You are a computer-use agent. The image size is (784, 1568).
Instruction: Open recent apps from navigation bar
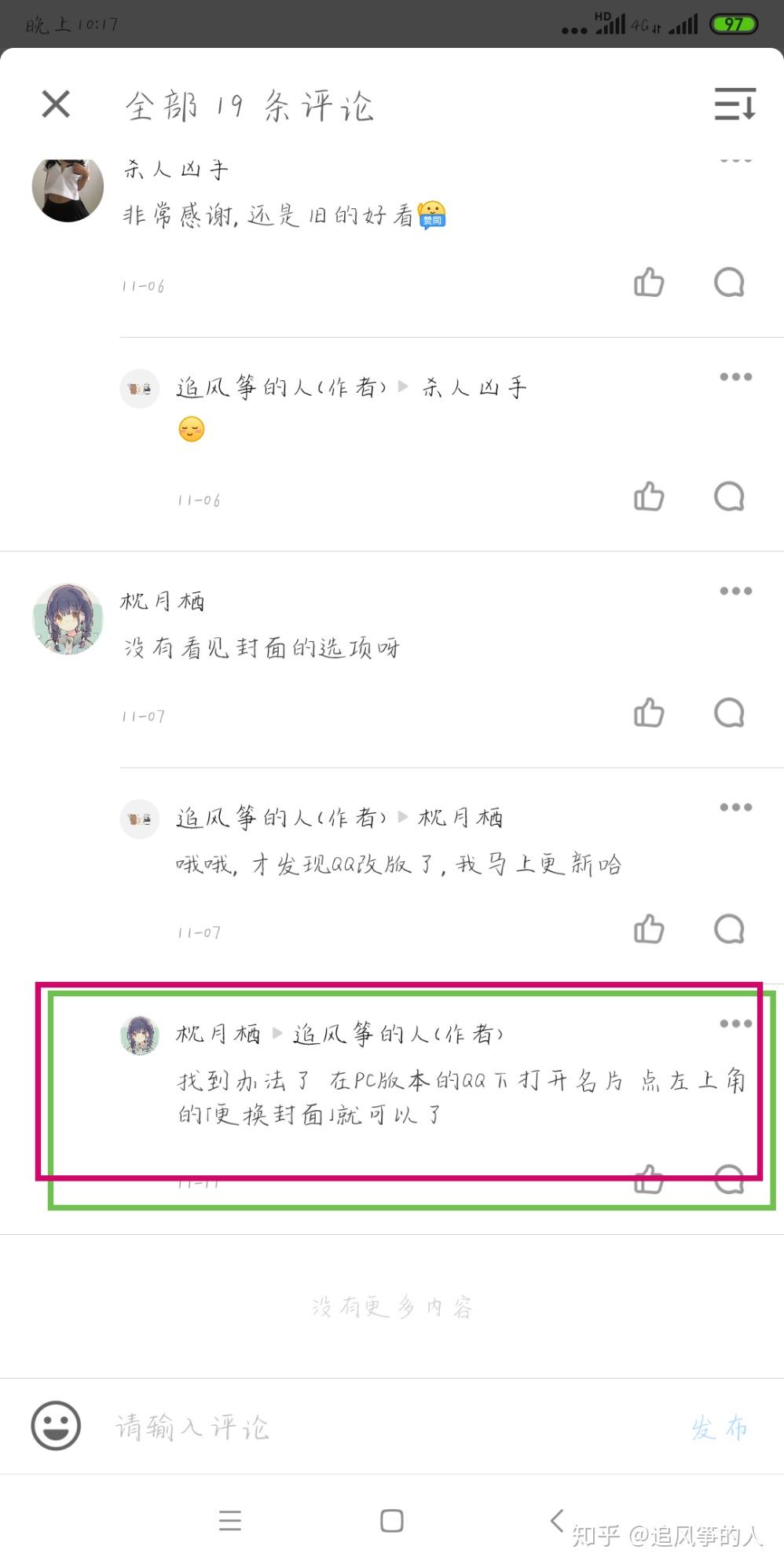(230, 1521)
